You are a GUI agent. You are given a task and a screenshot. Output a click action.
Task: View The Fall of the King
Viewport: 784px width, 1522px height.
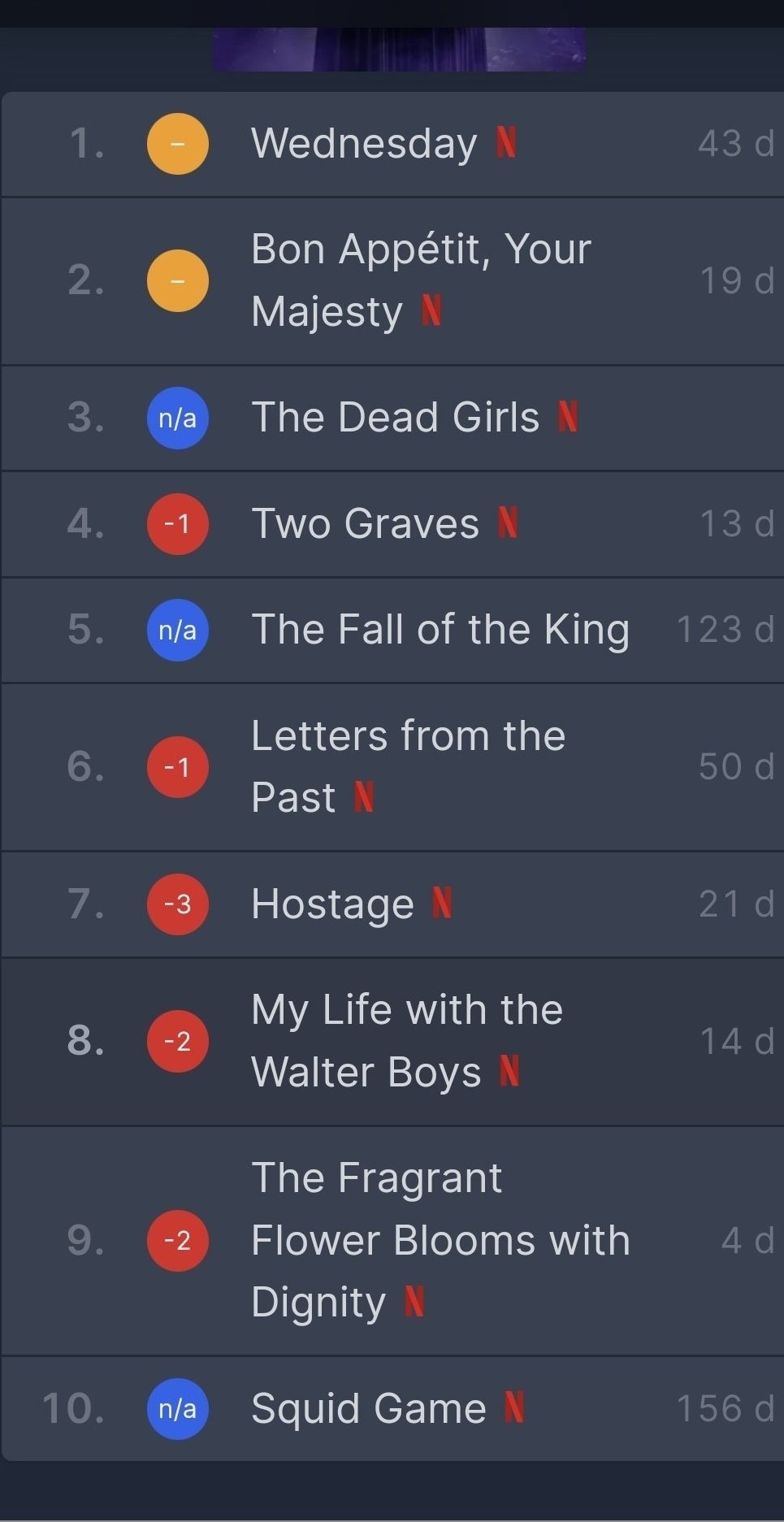point(440,630)
